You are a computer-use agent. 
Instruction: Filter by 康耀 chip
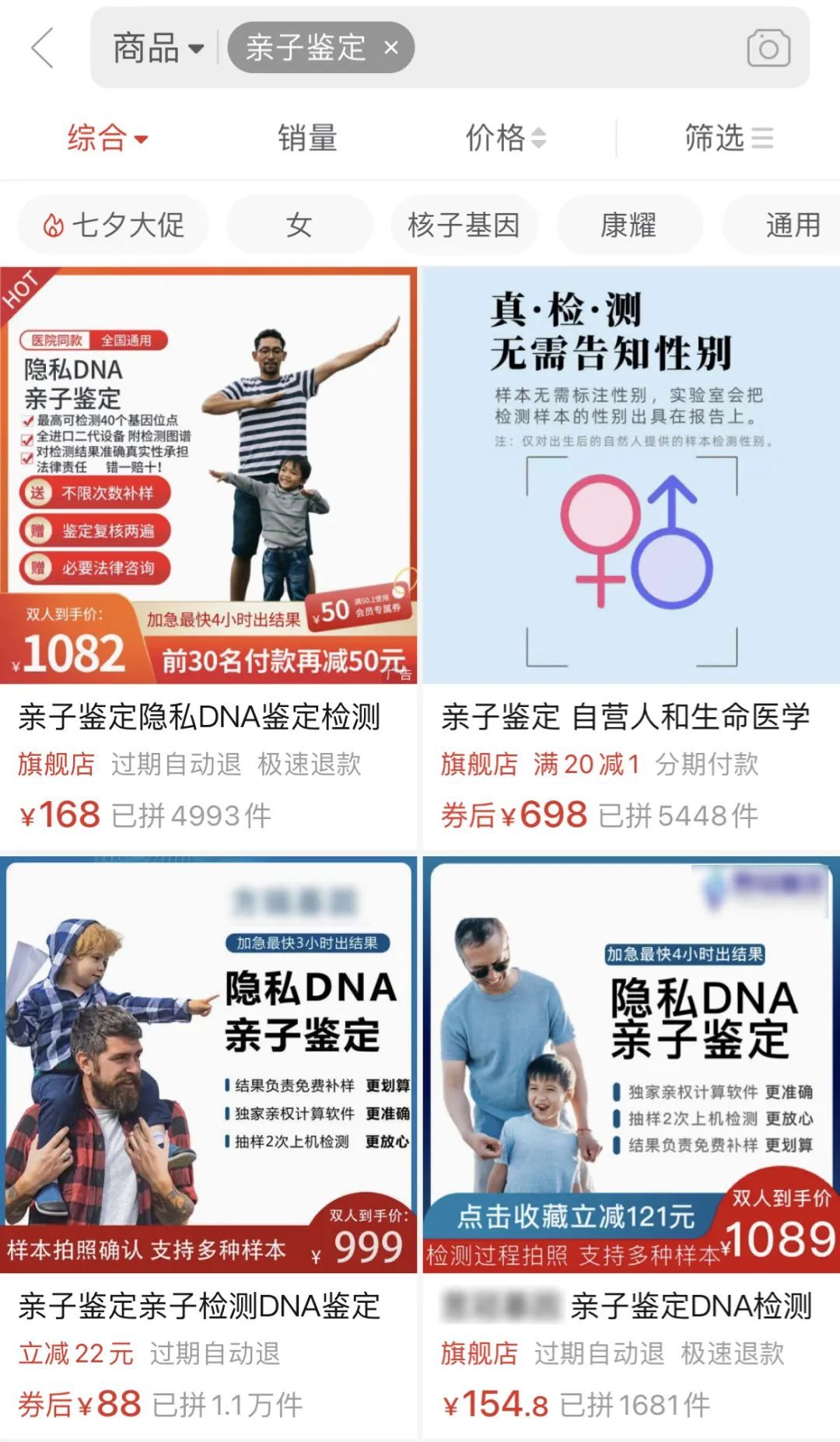(x=628, y=226)
